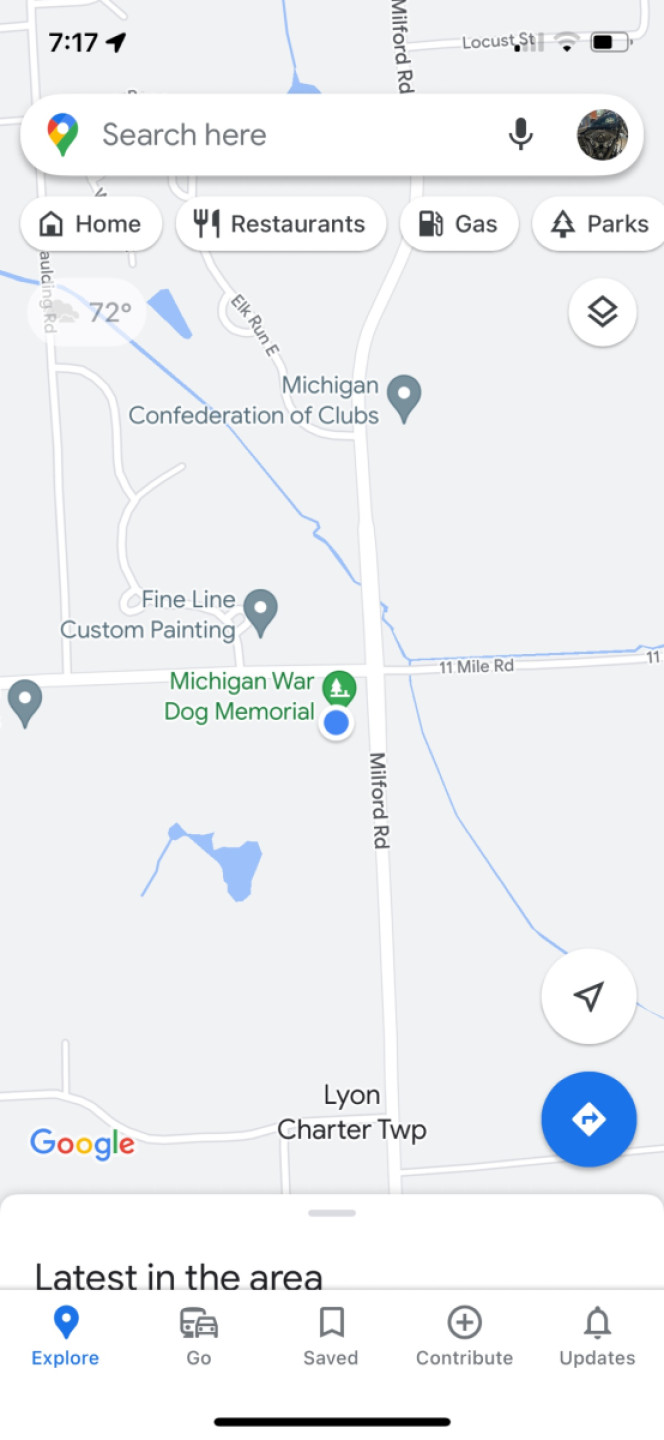Select the Gas chip
This screenshot has width=664, height=1440.
[459, 224]
